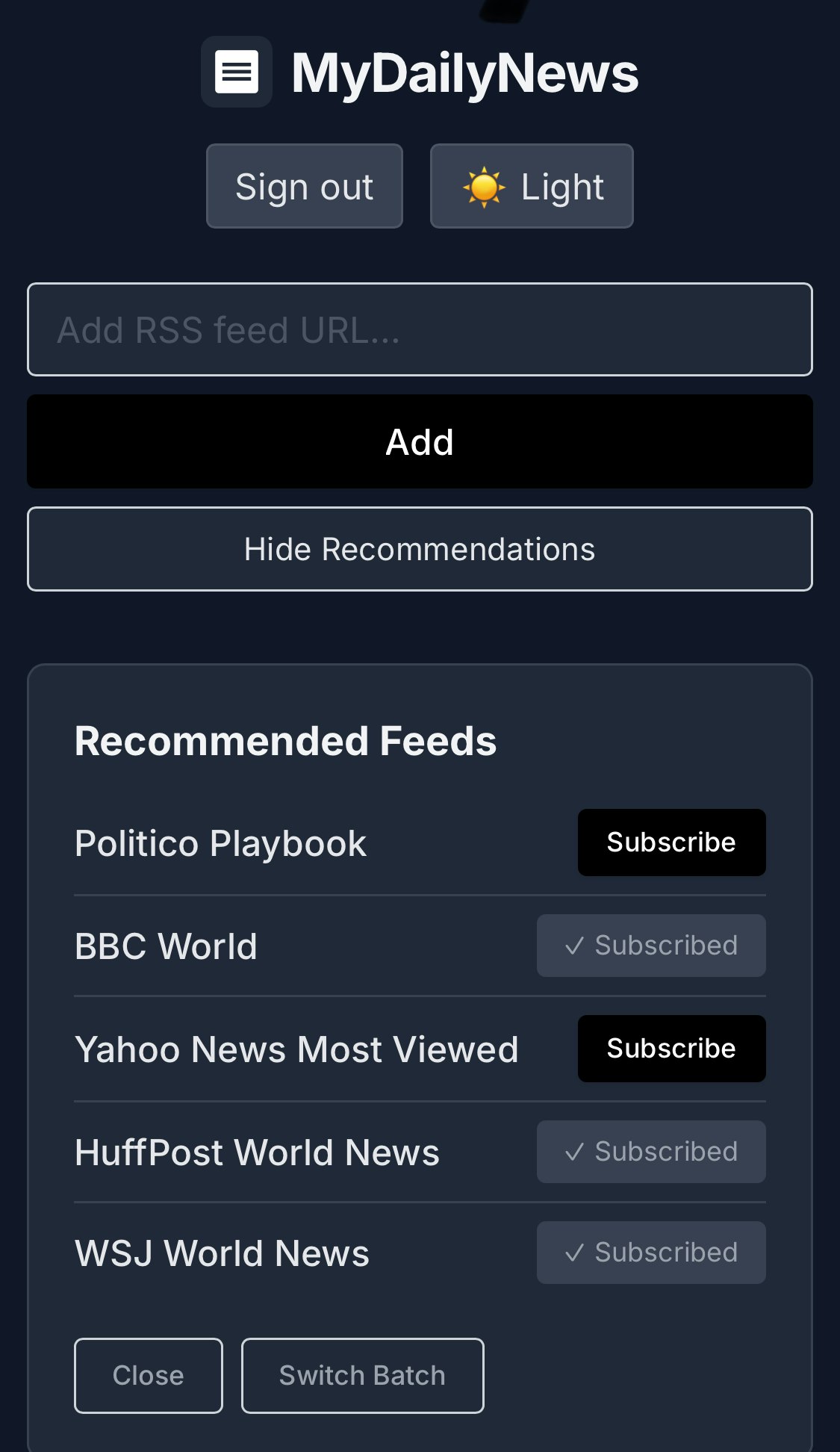Close the Recommended Feeds card

point(148,1375)
